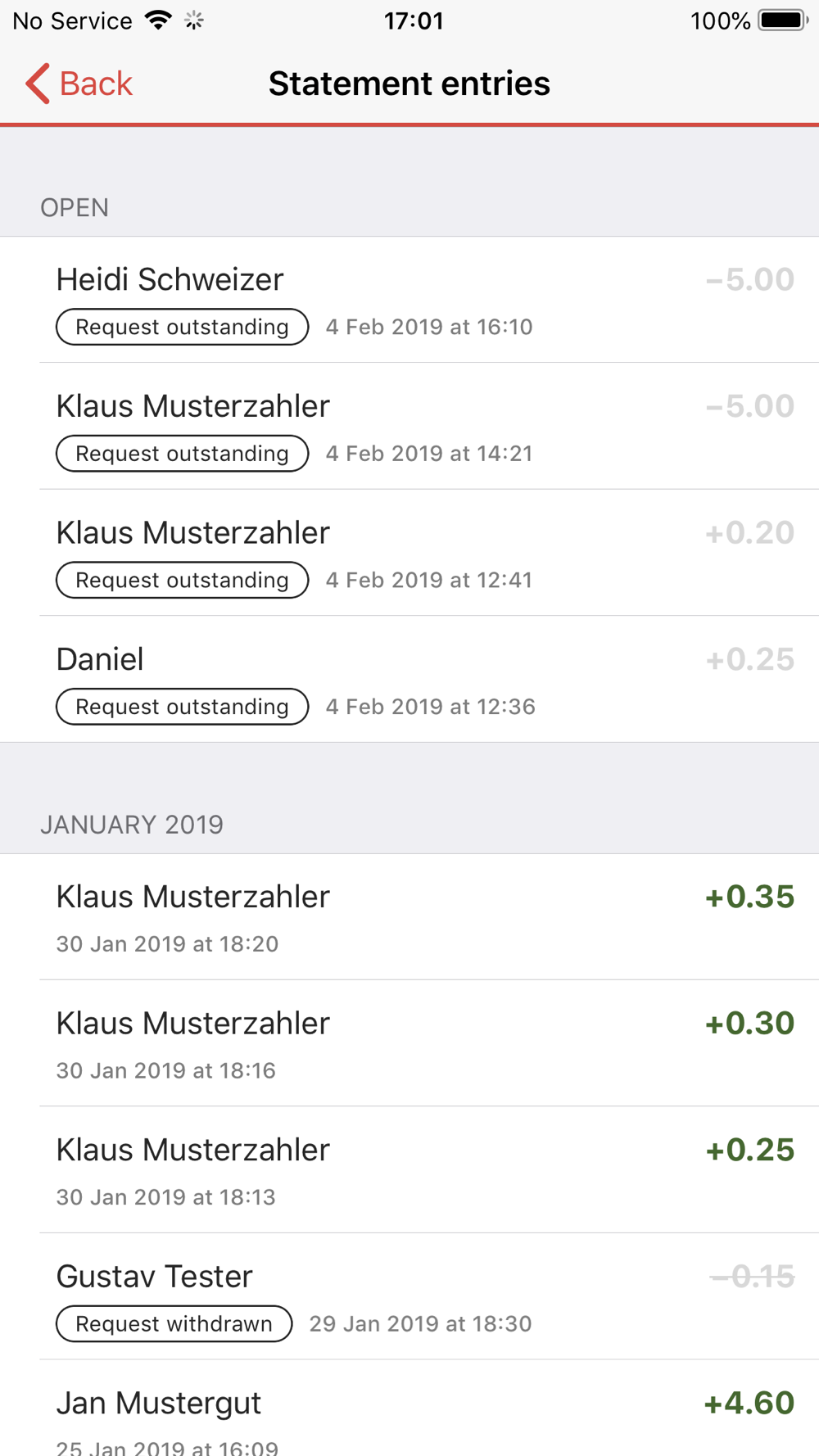
Task: View Klaus Musterzahler's +0.35 entry
Action: coord(409,917)
